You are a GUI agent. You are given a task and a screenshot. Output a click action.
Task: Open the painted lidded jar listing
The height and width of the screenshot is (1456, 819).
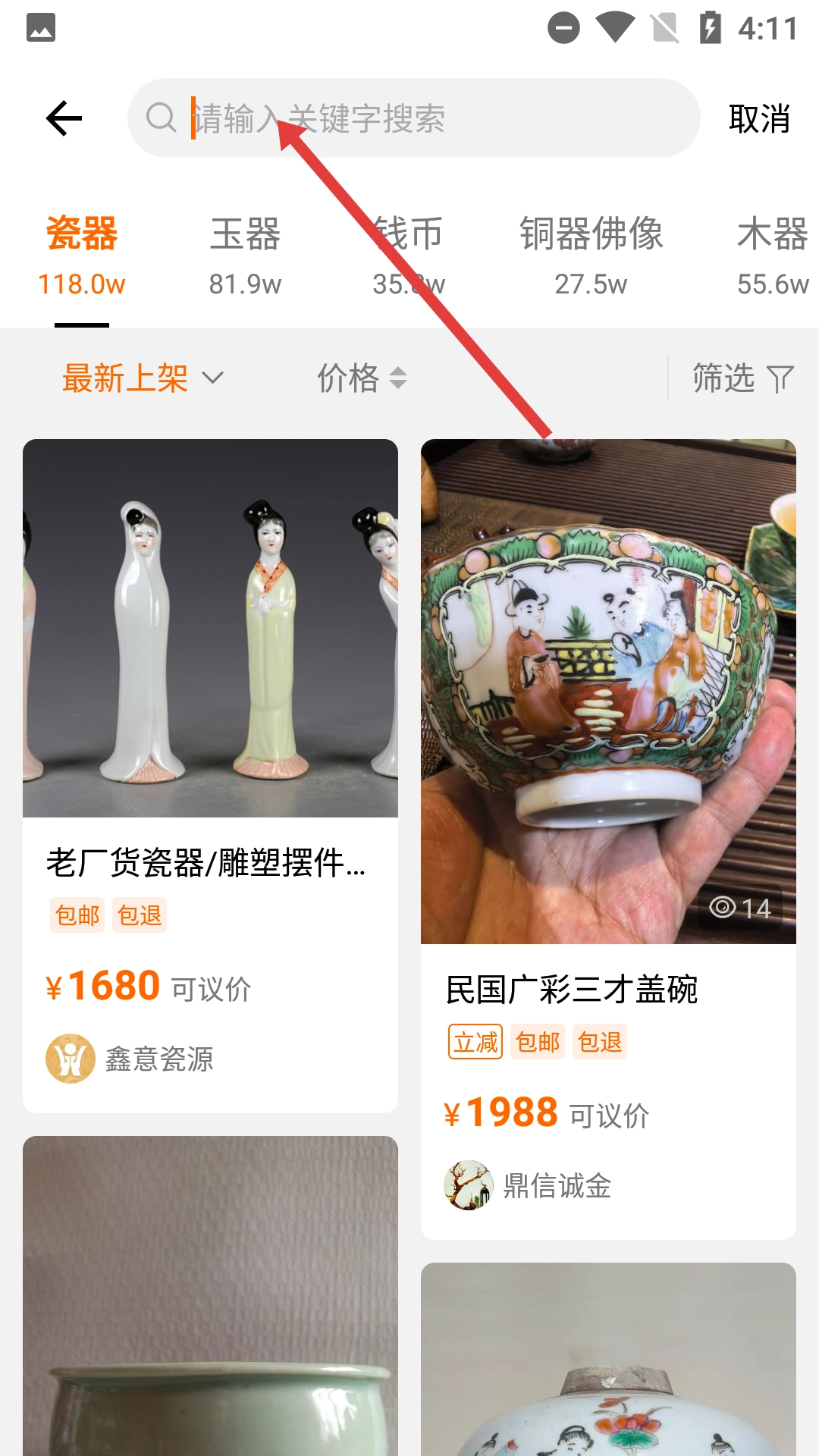coord(608,1365)
